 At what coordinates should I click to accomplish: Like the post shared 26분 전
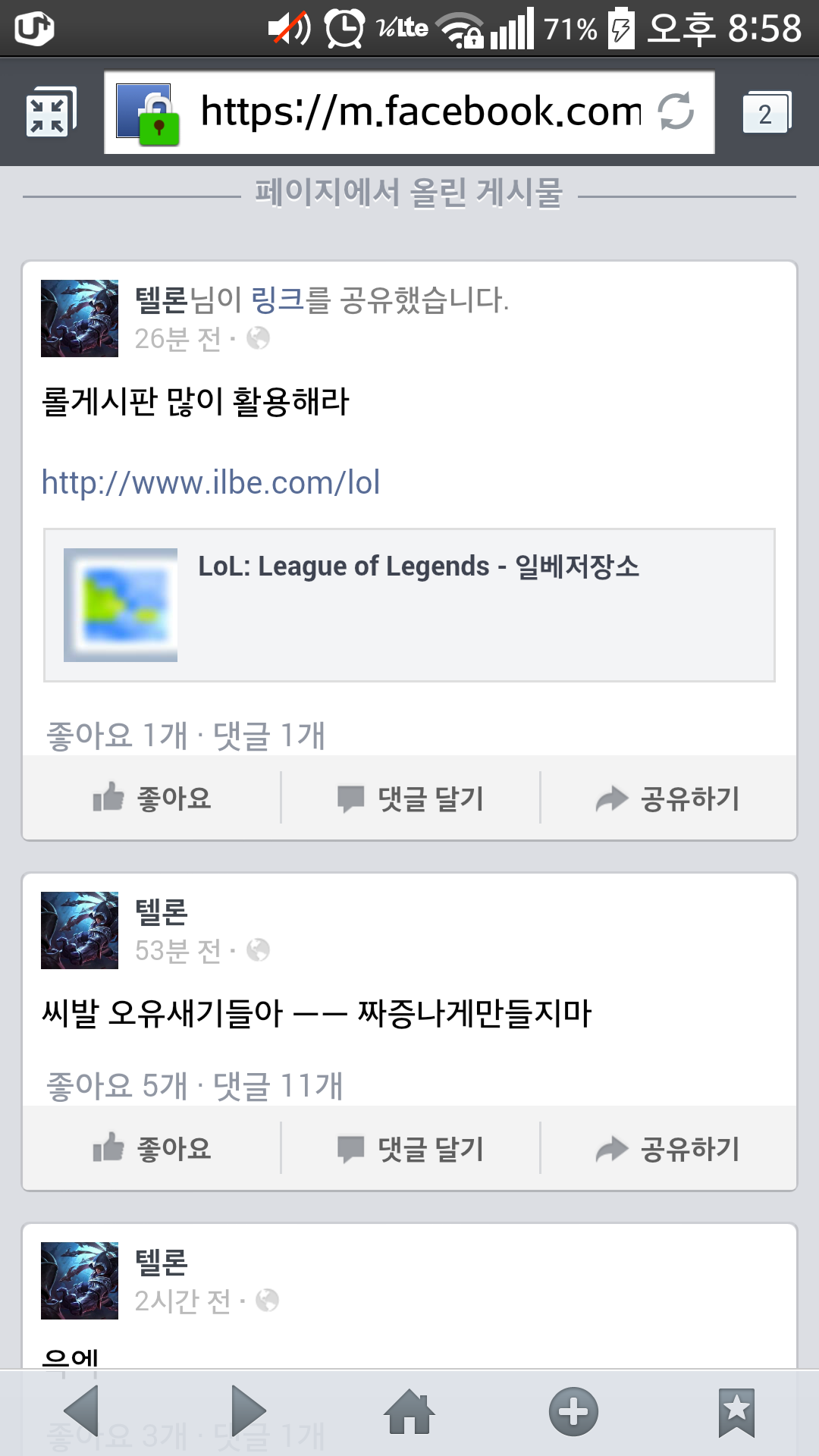(x=152, y=798)
